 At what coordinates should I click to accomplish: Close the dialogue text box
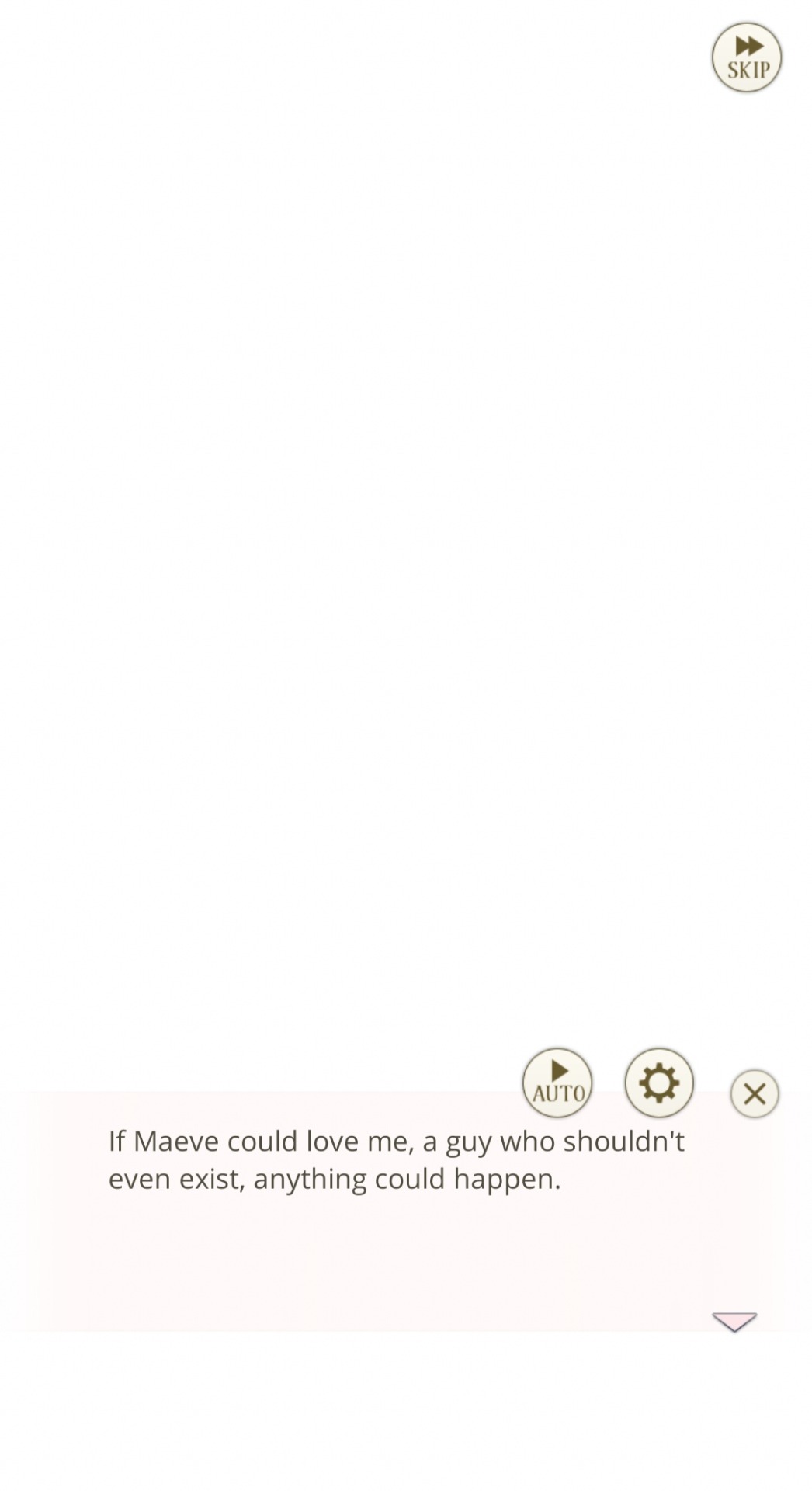[754, 1093]
